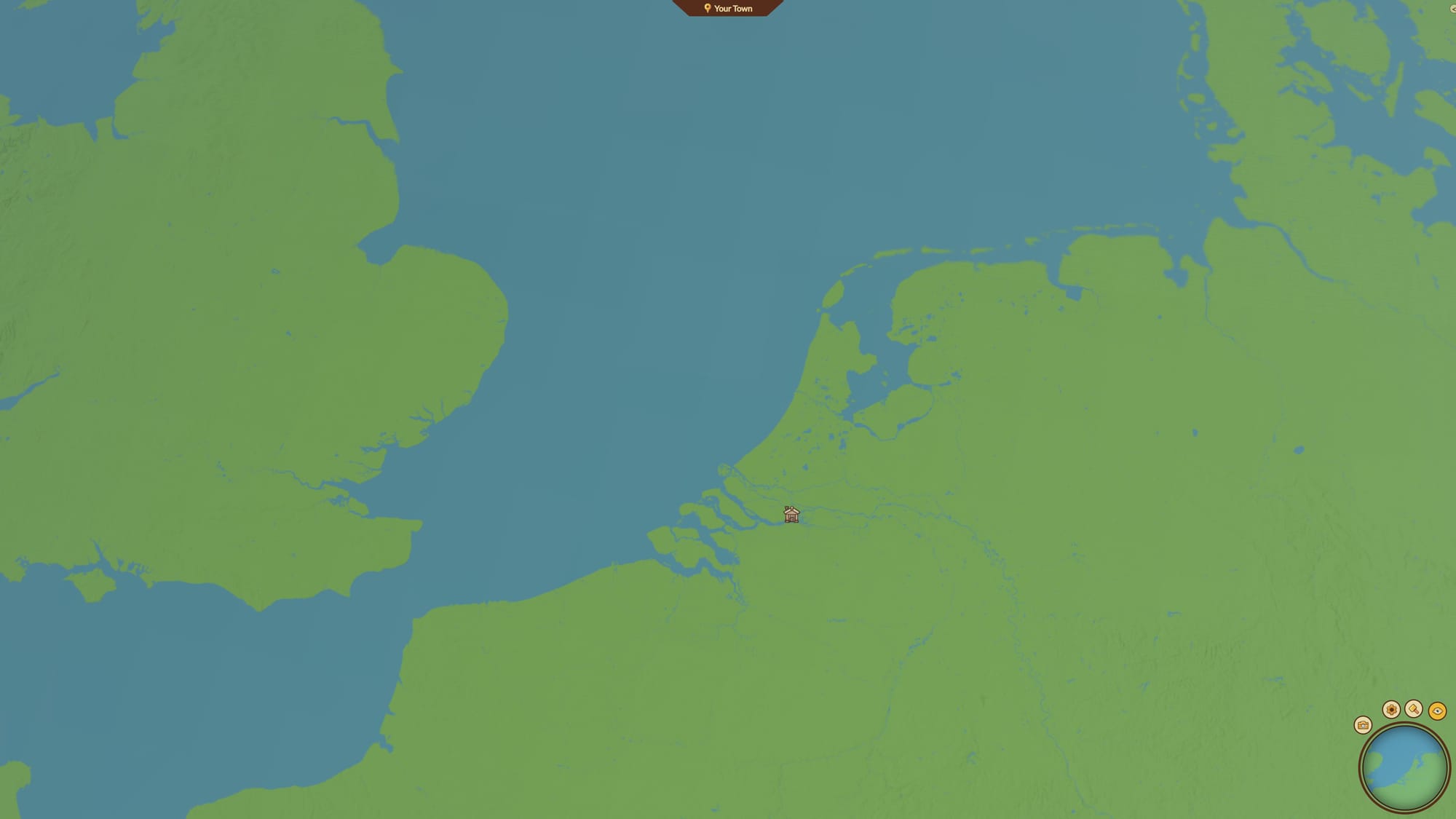1456x819 pixels.
Task: Tap the Your Town location banner
Action: click(728, 8)
